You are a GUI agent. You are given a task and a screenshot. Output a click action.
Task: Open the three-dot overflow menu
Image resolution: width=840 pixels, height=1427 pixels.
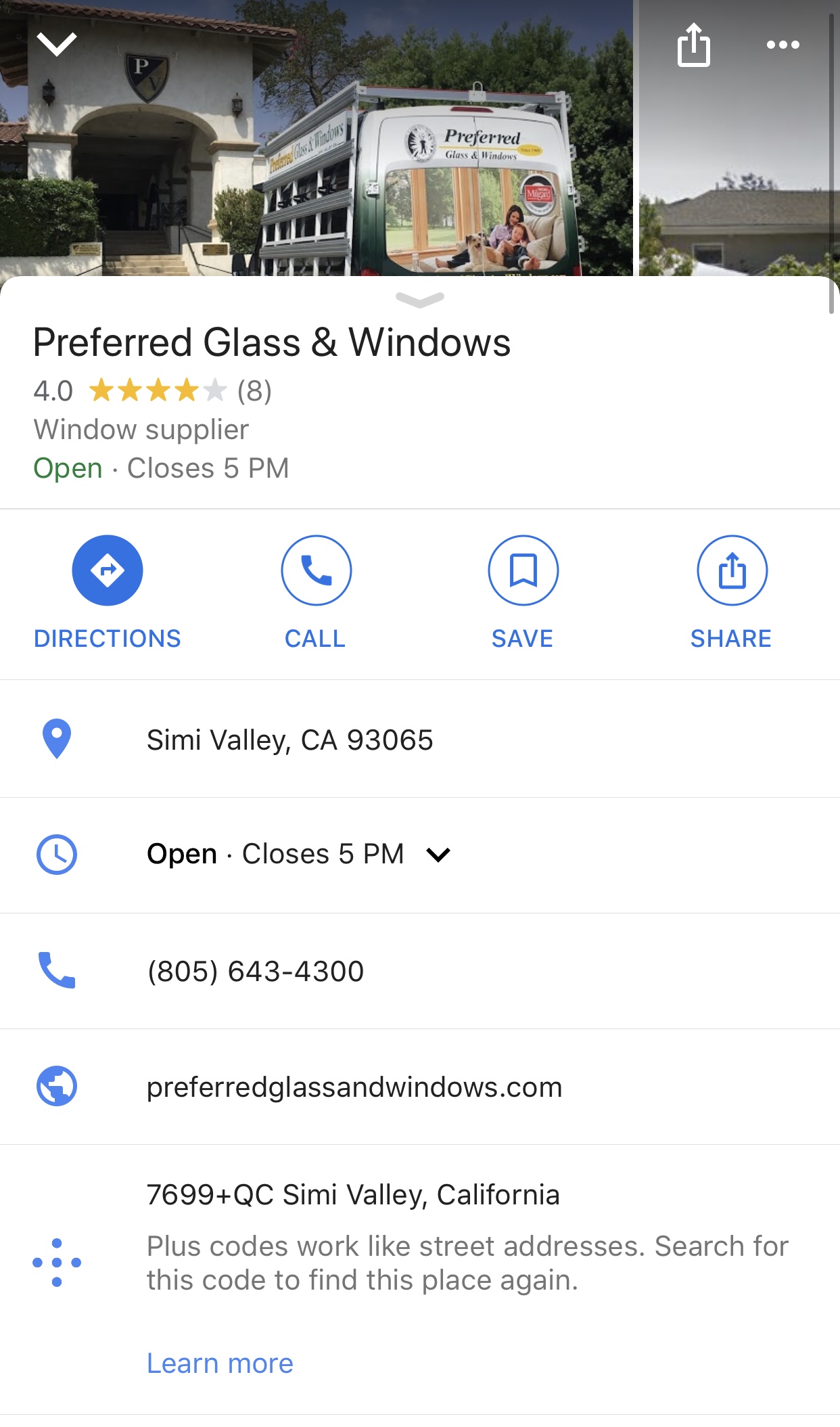(783, 45)
